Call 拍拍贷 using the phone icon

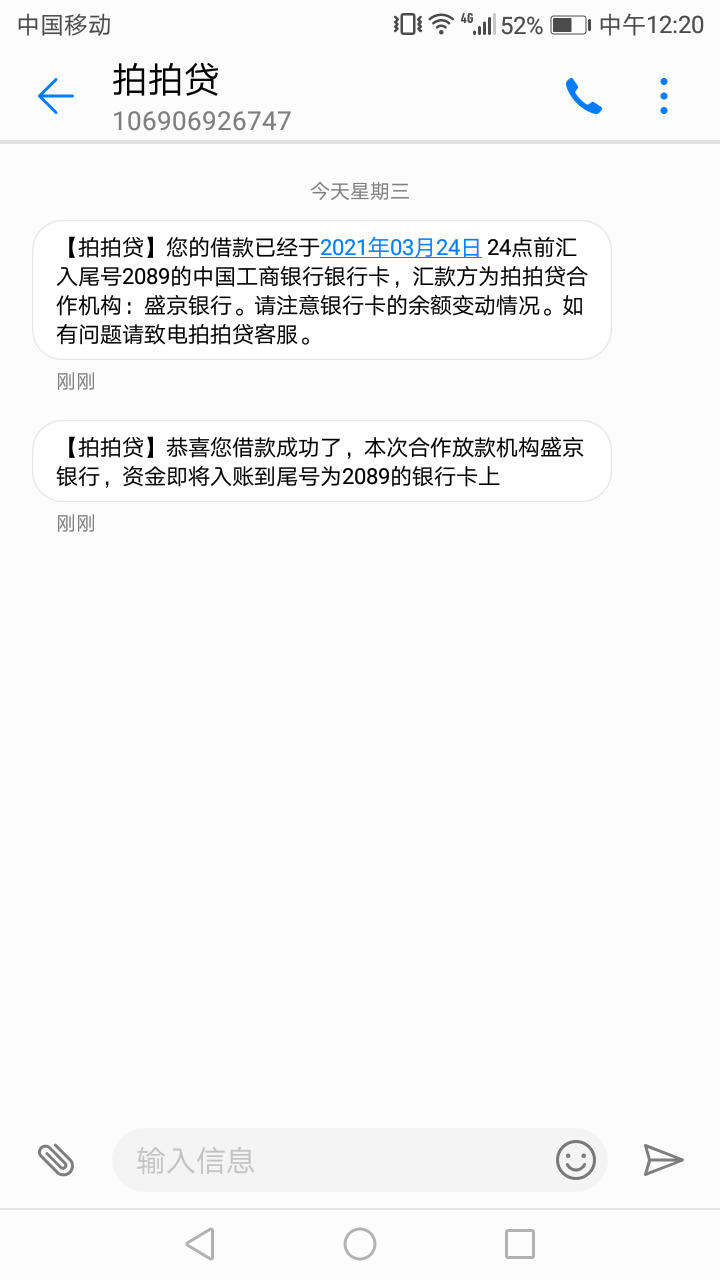pyautogui.click(x=583, y=95)
